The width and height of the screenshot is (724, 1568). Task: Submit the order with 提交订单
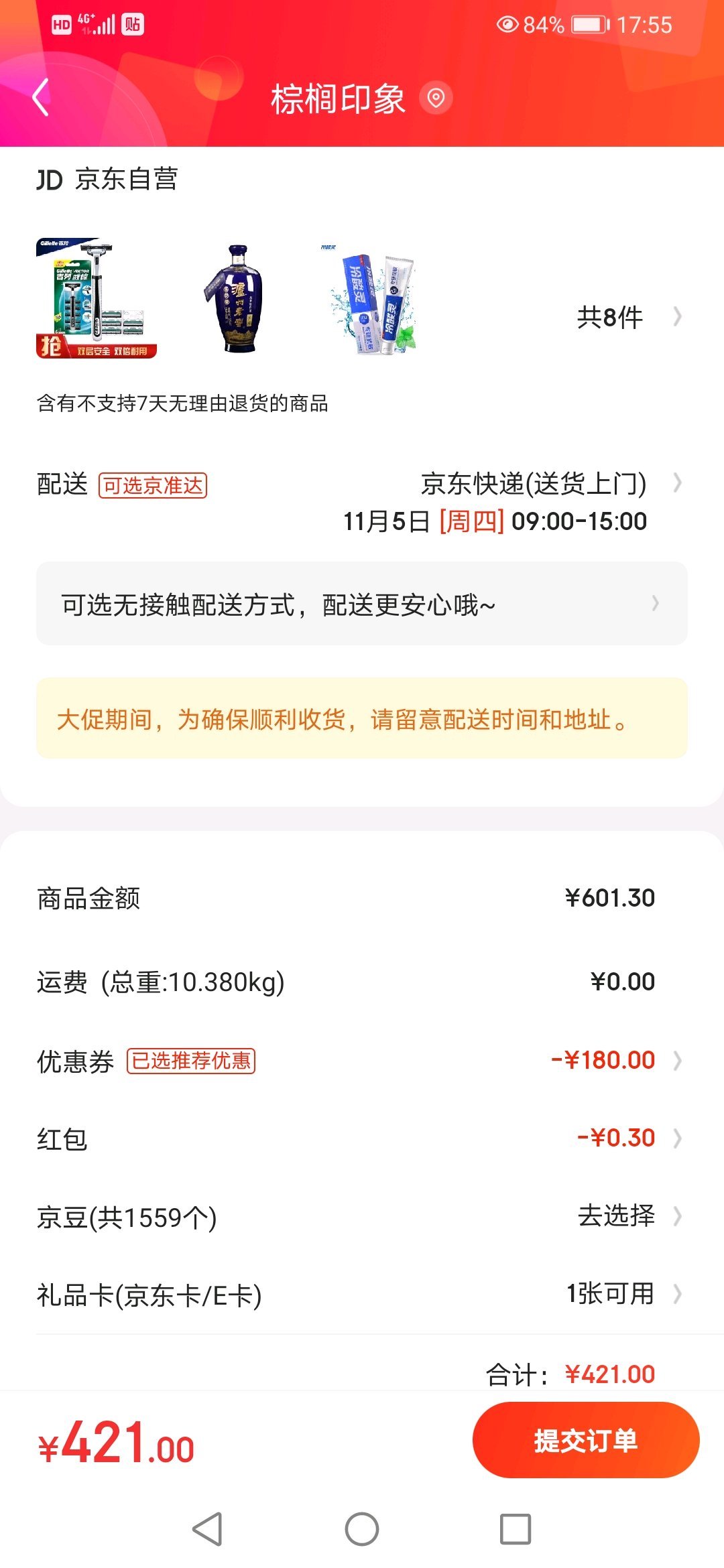586,1440
